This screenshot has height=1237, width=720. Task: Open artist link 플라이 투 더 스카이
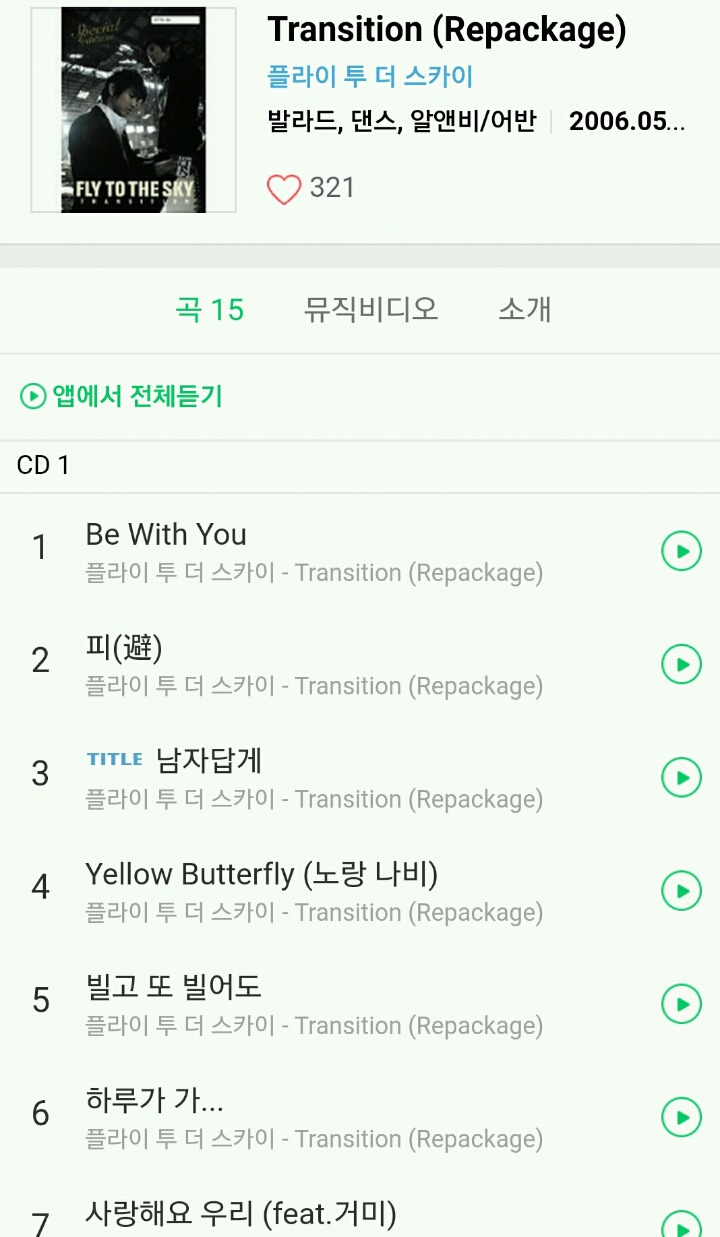[370, 76]
